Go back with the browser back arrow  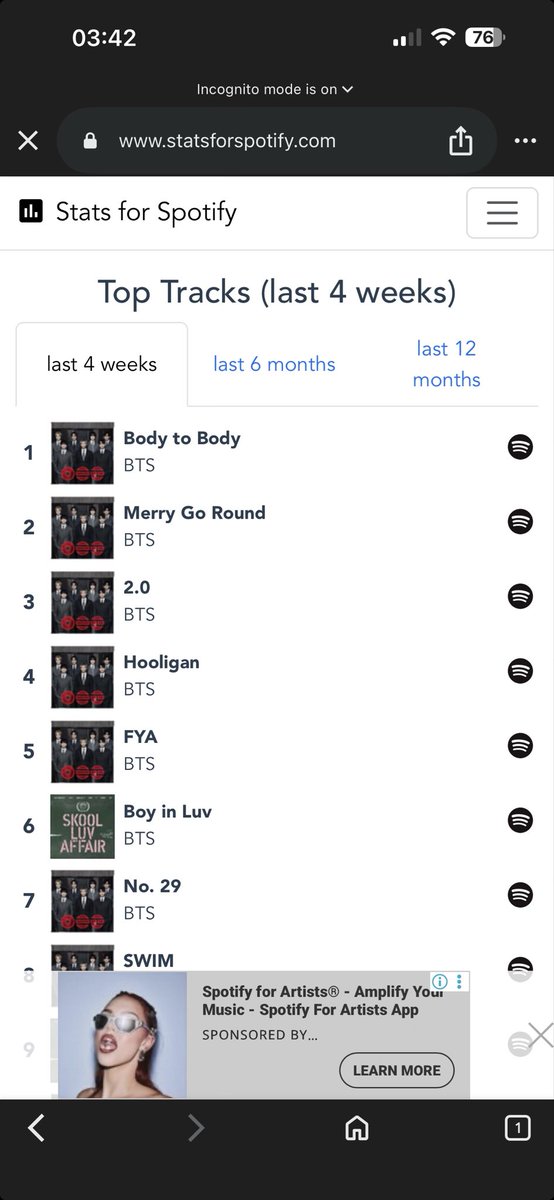click(36, 1128)
